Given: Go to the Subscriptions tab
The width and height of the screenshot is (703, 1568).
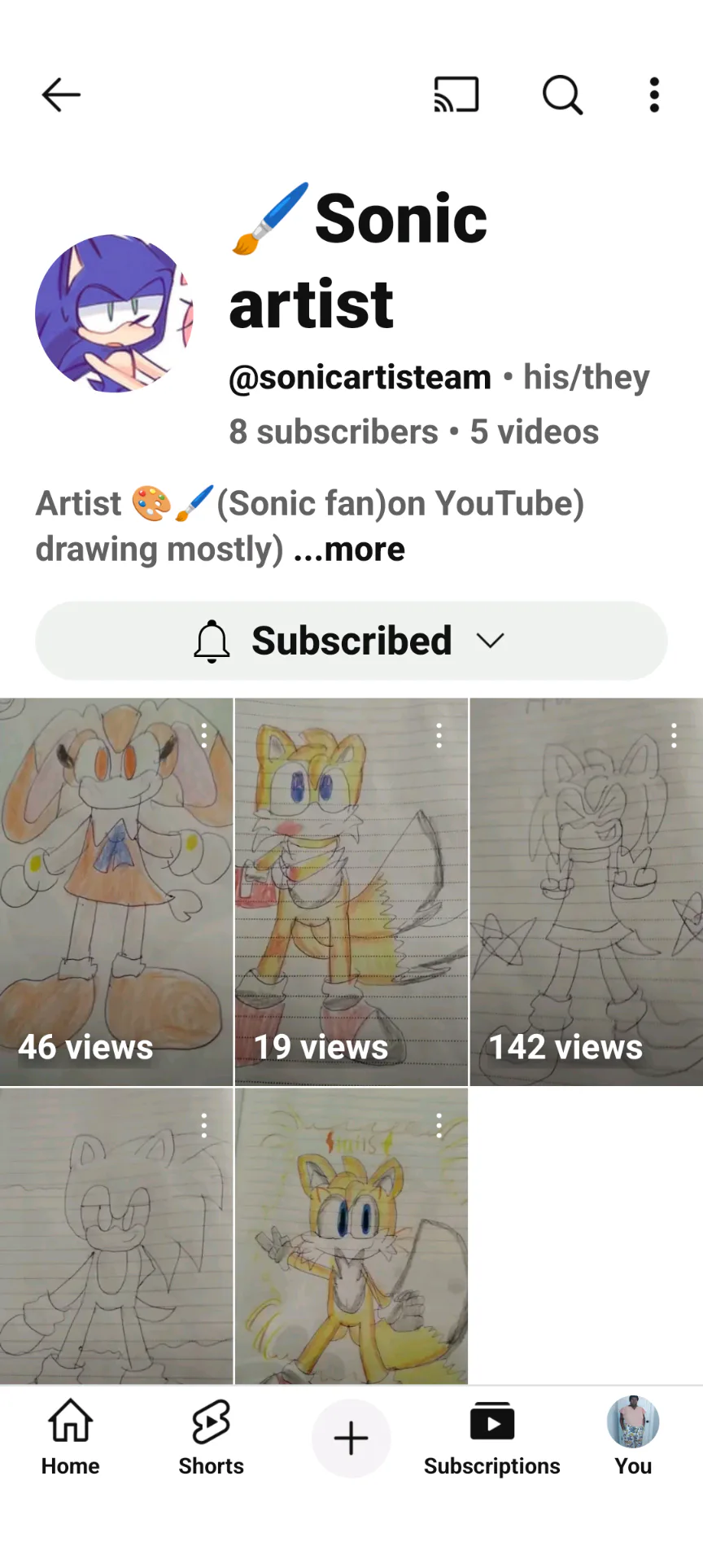Looking at the screenshot, I should [491, 1438].
